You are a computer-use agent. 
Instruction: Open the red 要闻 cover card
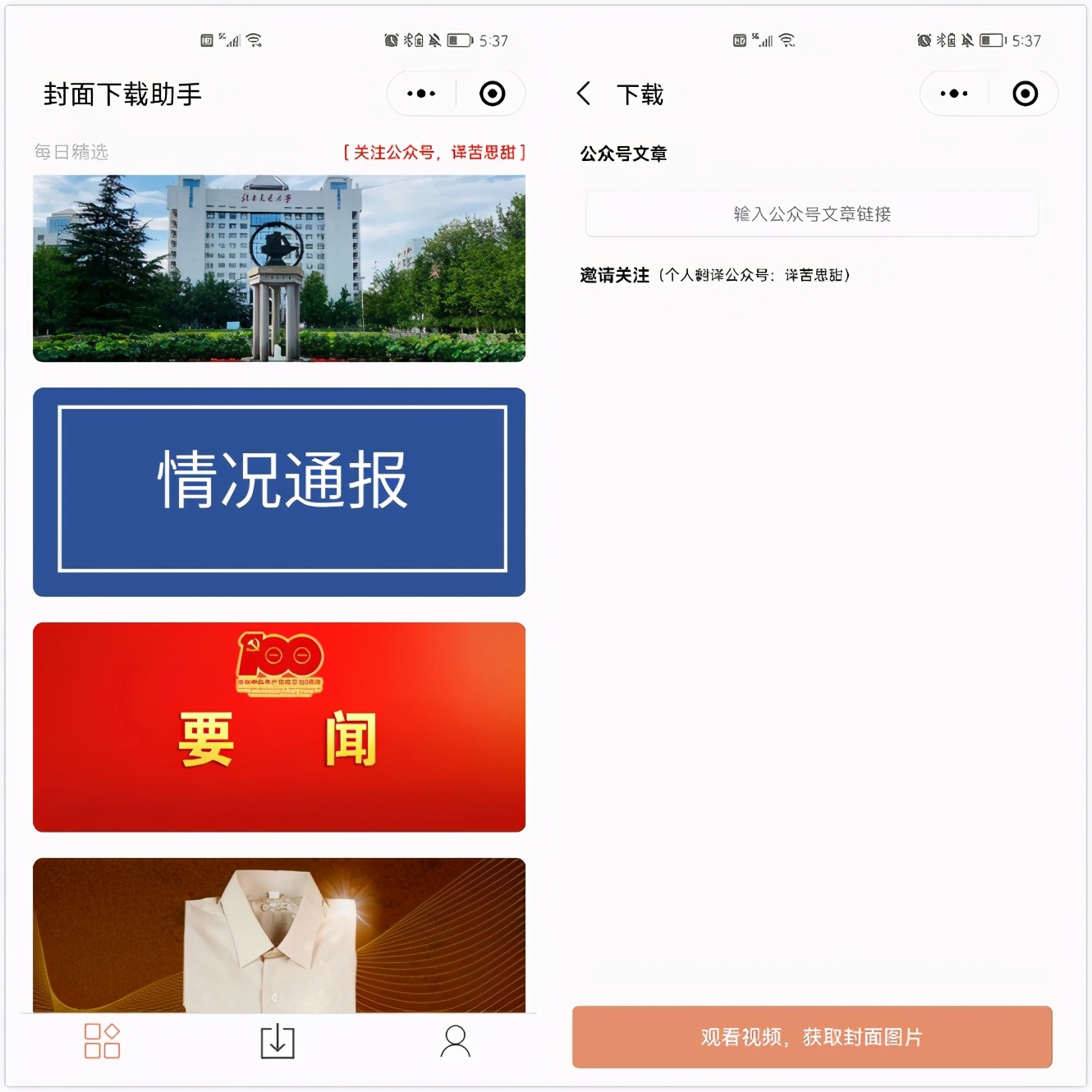[x=279, y=727]
